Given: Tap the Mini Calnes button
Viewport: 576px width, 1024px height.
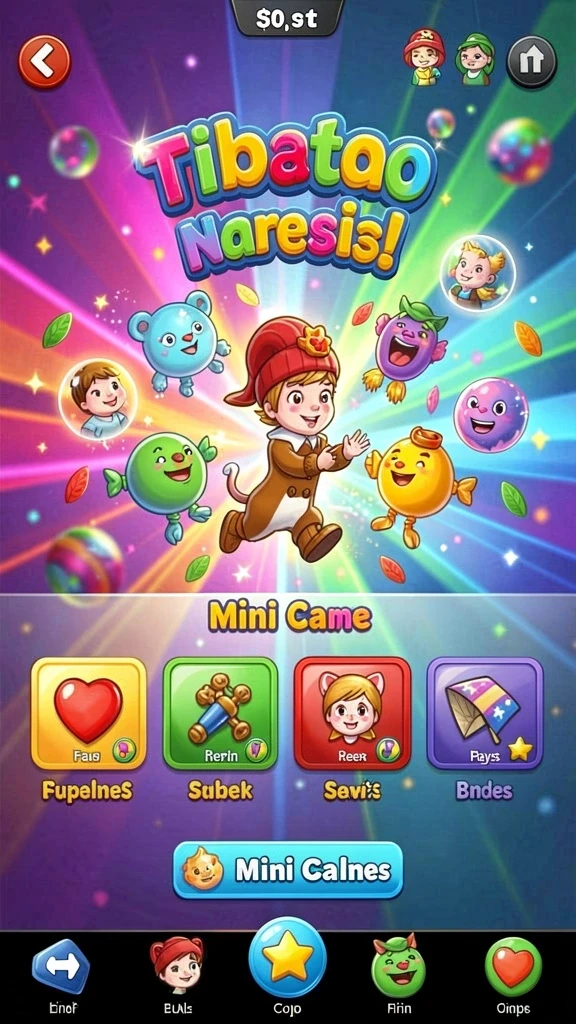Looking at the screenshot, I should click(x=288, y=870).
